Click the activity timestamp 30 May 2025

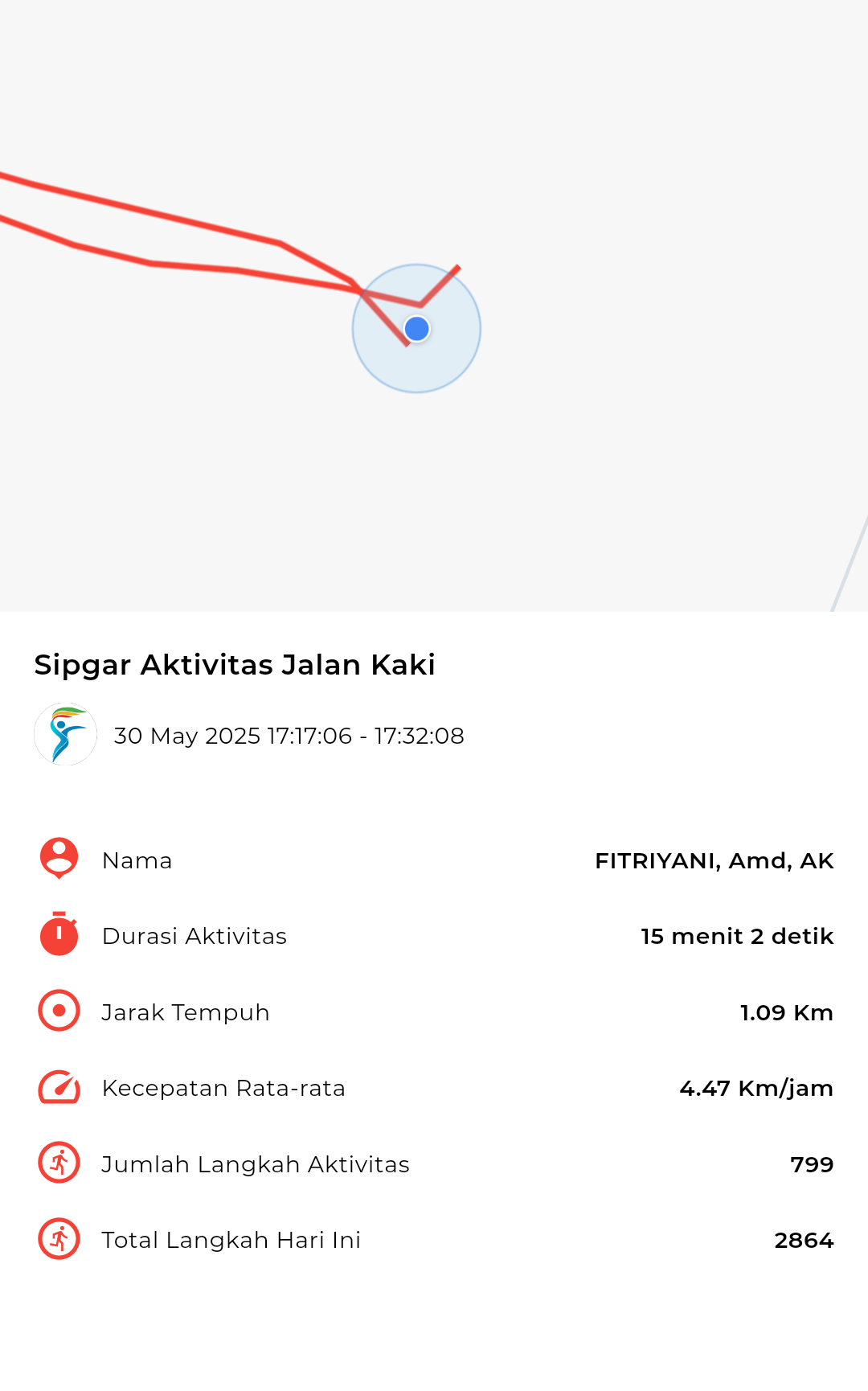point(289,735)
